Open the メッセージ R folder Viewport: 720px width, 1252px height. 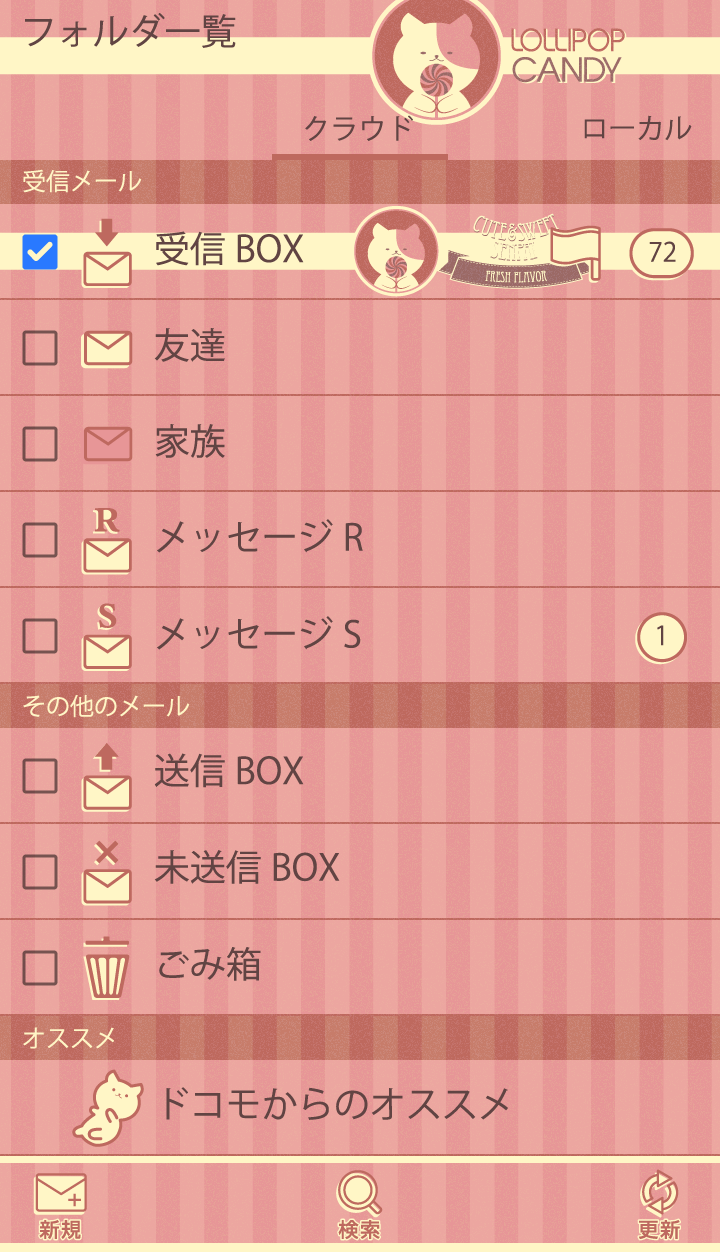258,539
